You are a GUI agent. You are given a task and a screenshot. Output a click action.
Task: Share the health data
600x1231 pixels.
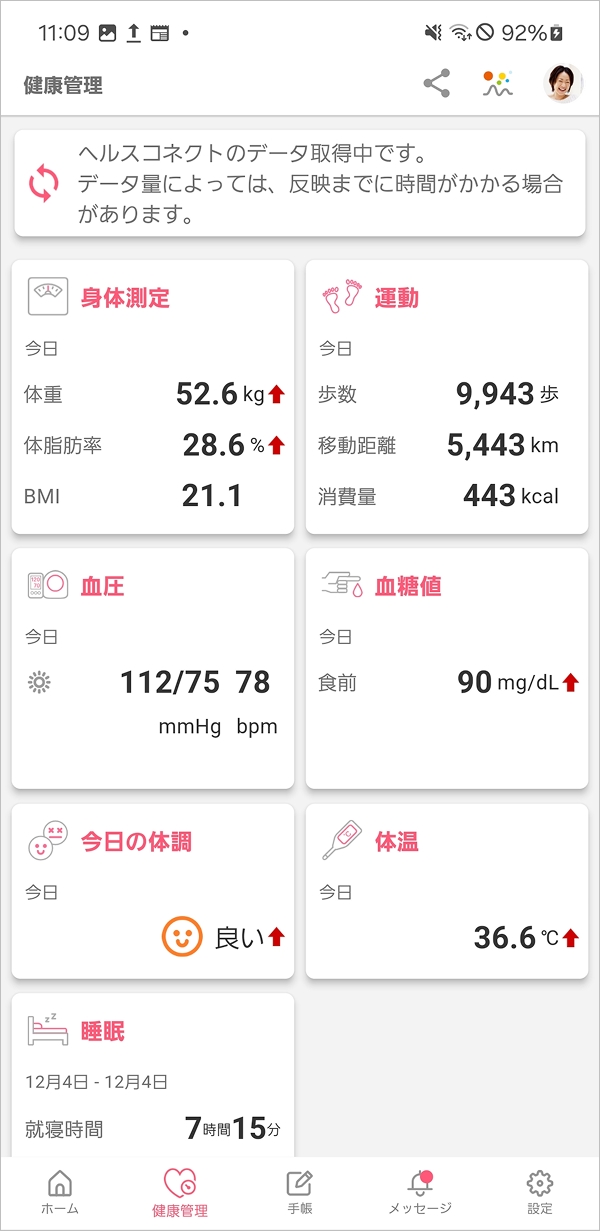click(x=437, y=85)
